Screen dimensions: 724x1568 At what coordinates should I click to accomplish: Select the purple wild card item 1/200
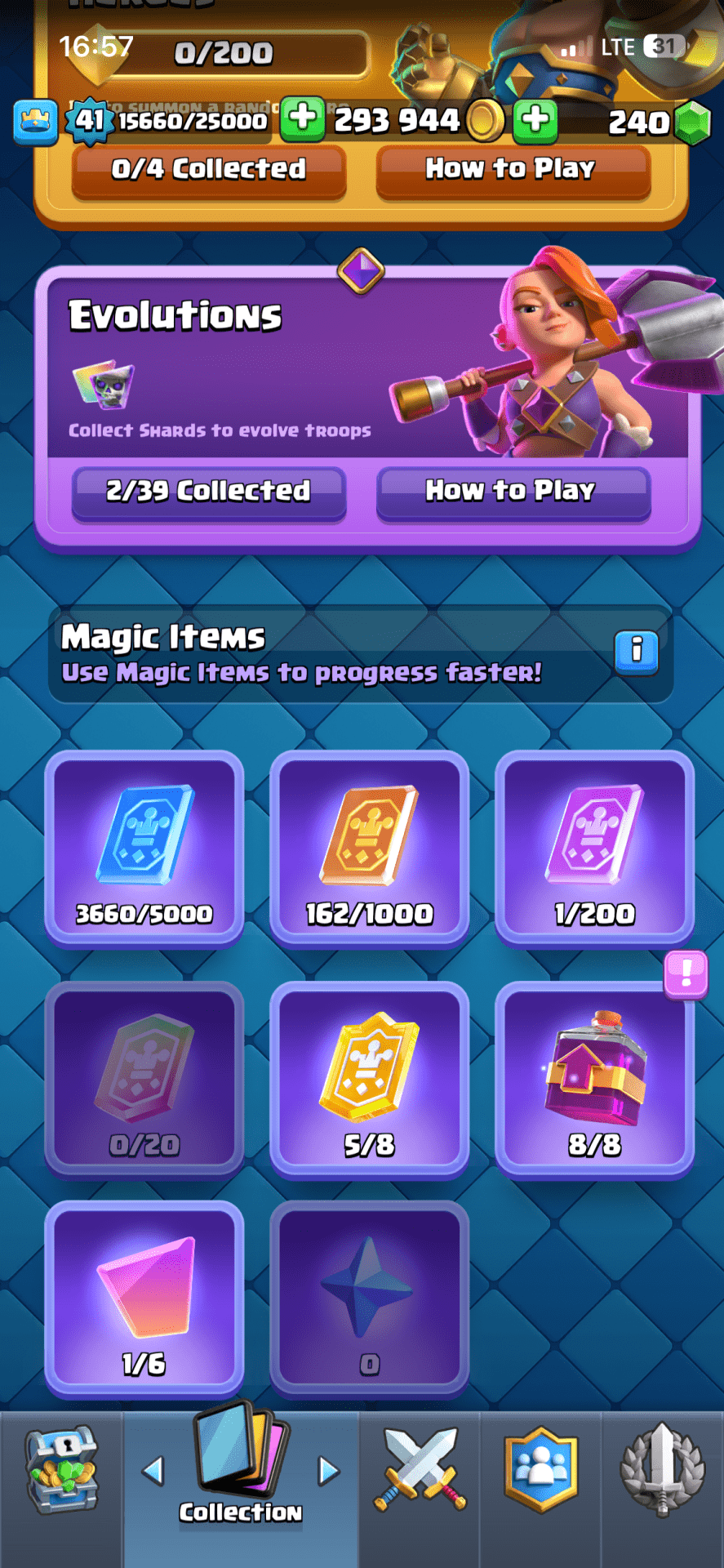594,848
